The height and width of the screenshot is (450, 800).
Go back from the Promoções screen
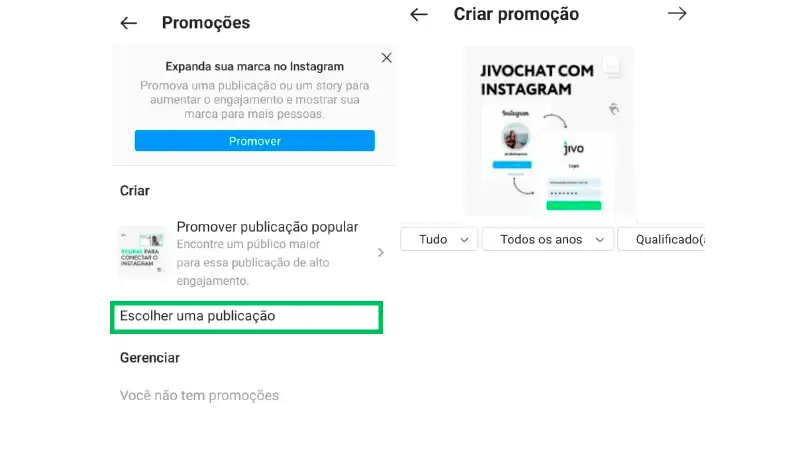[128, 22]
